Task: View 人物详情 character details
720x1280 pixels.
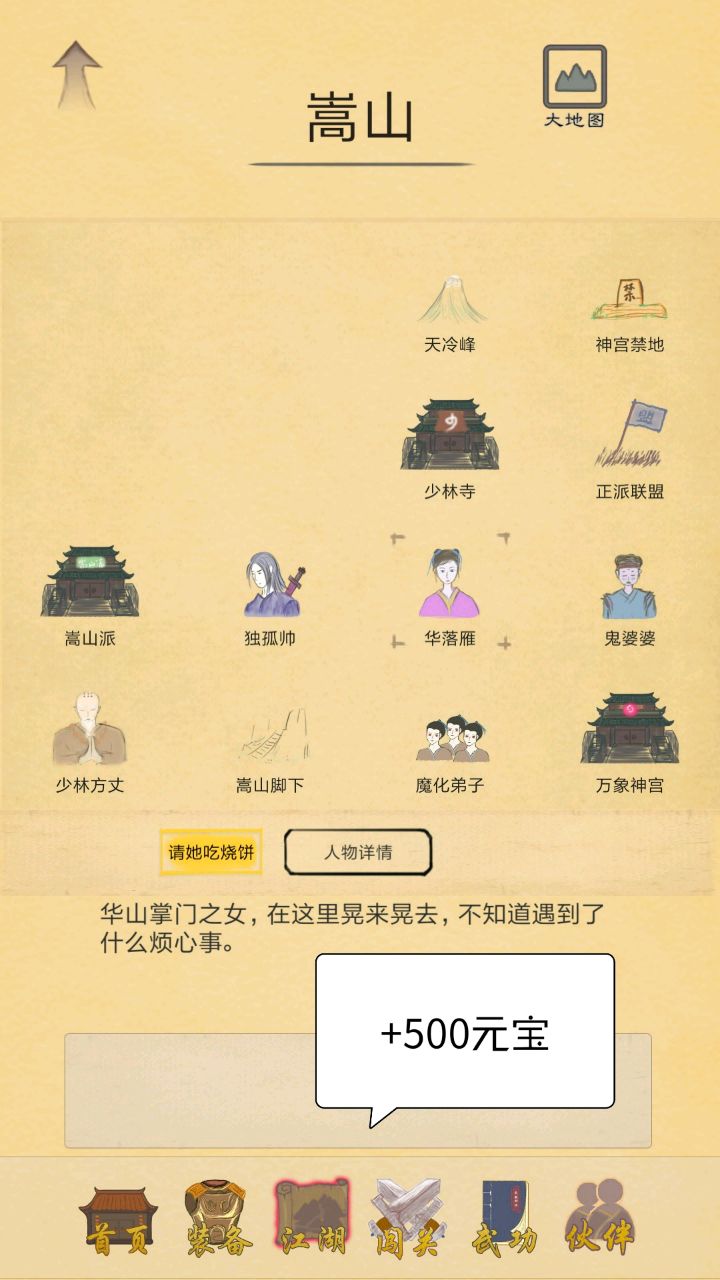Action: (x=358, y=853)
